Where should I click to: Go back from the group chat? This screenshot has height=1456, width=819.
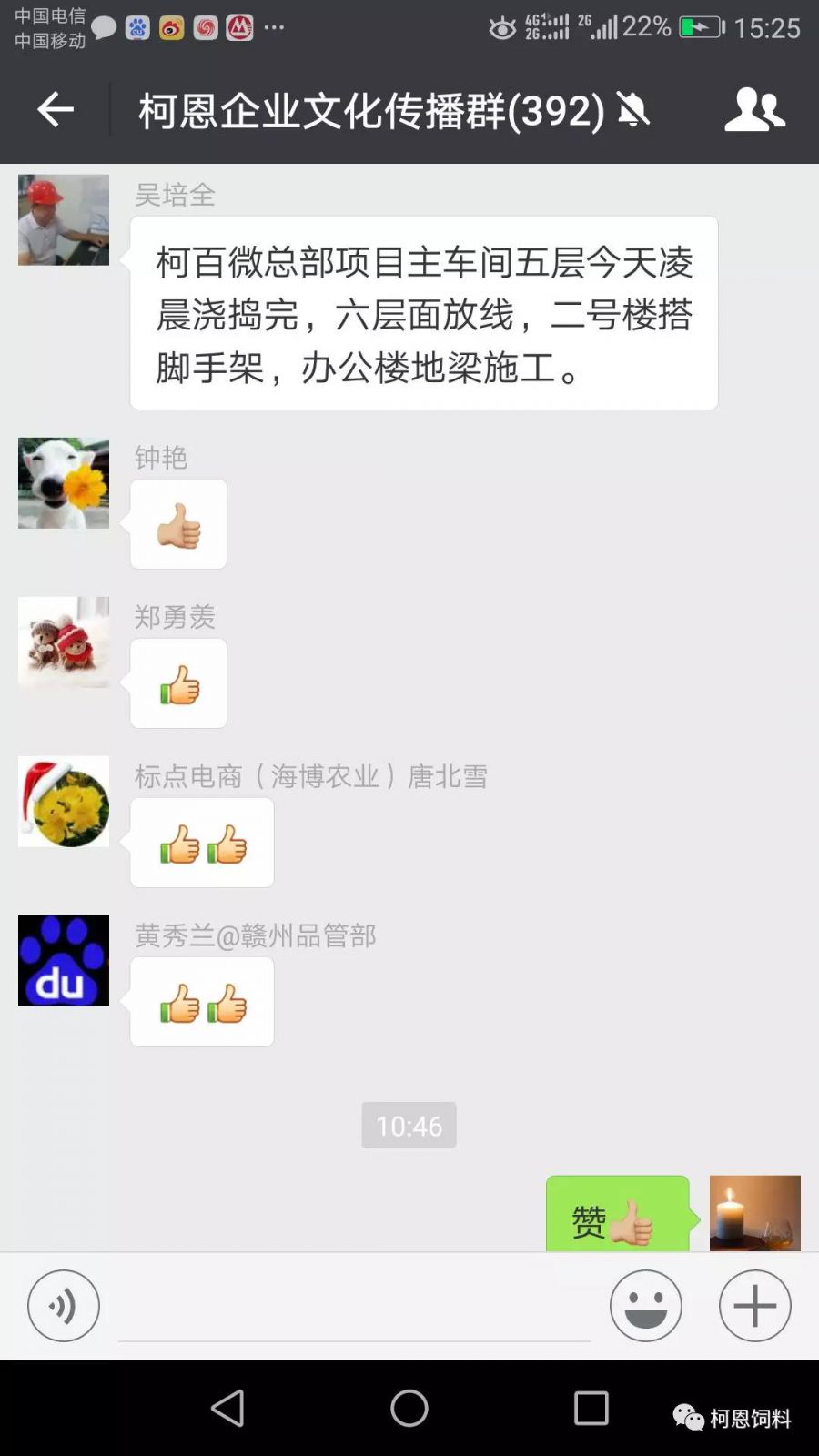pos(55,110)
